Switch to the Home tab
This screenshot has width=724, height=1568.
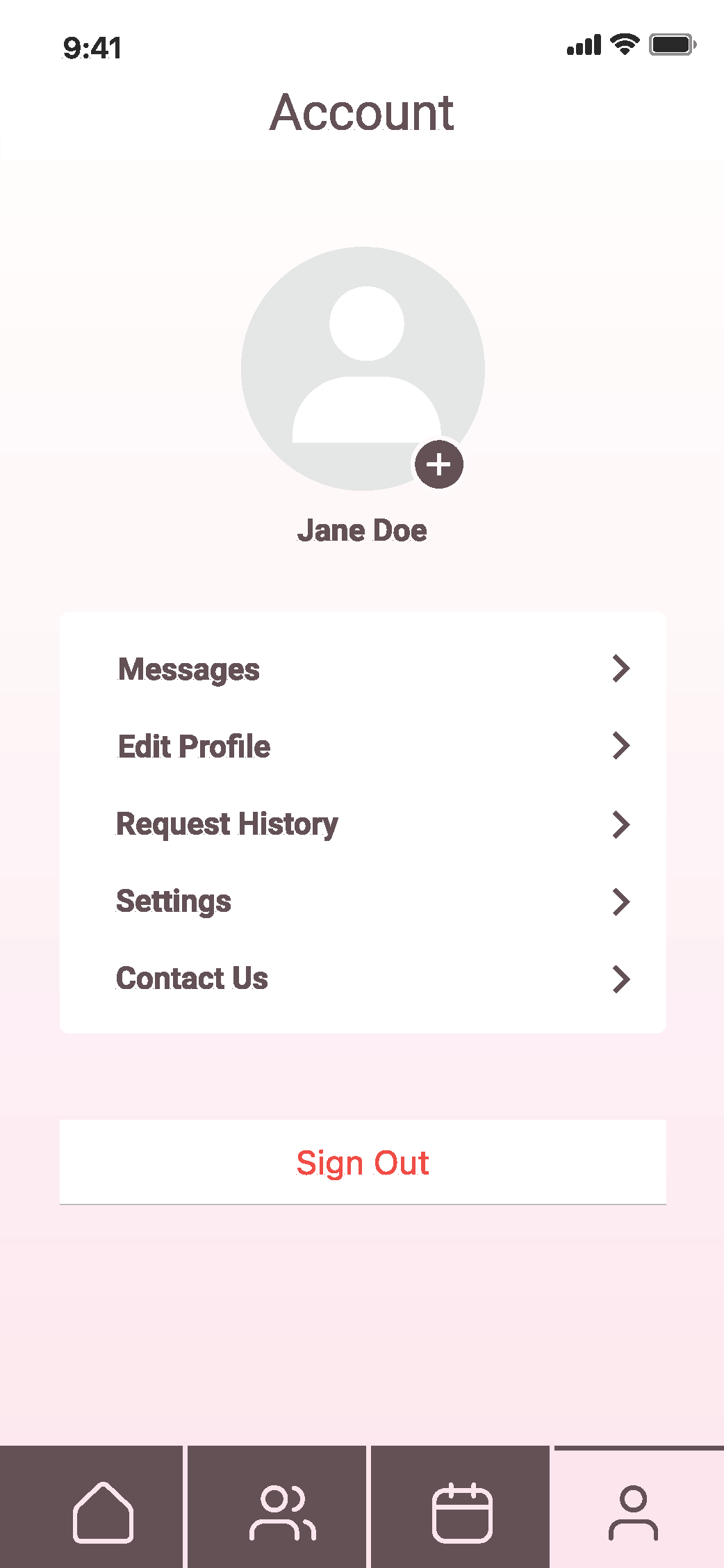pyautogui.click(x=103, y=1512)
